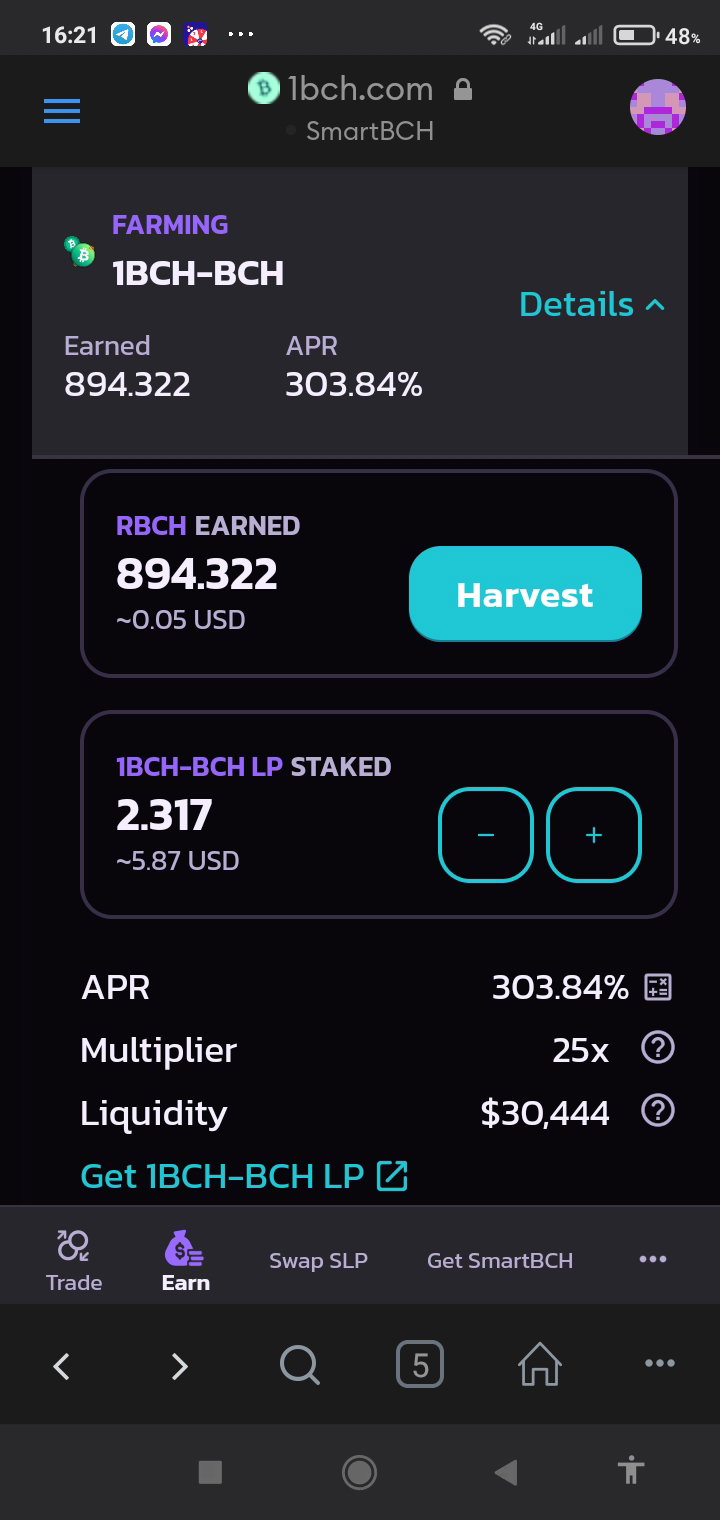Go back in the browser

(x=62, y=1365)
